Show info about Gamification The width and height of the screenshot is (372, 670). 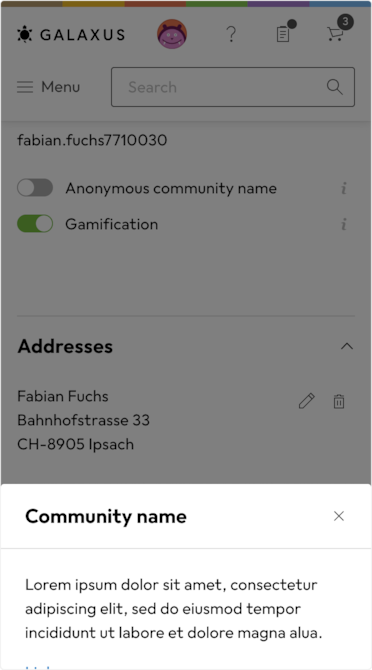pyautogui.click(x=344, y=224)
